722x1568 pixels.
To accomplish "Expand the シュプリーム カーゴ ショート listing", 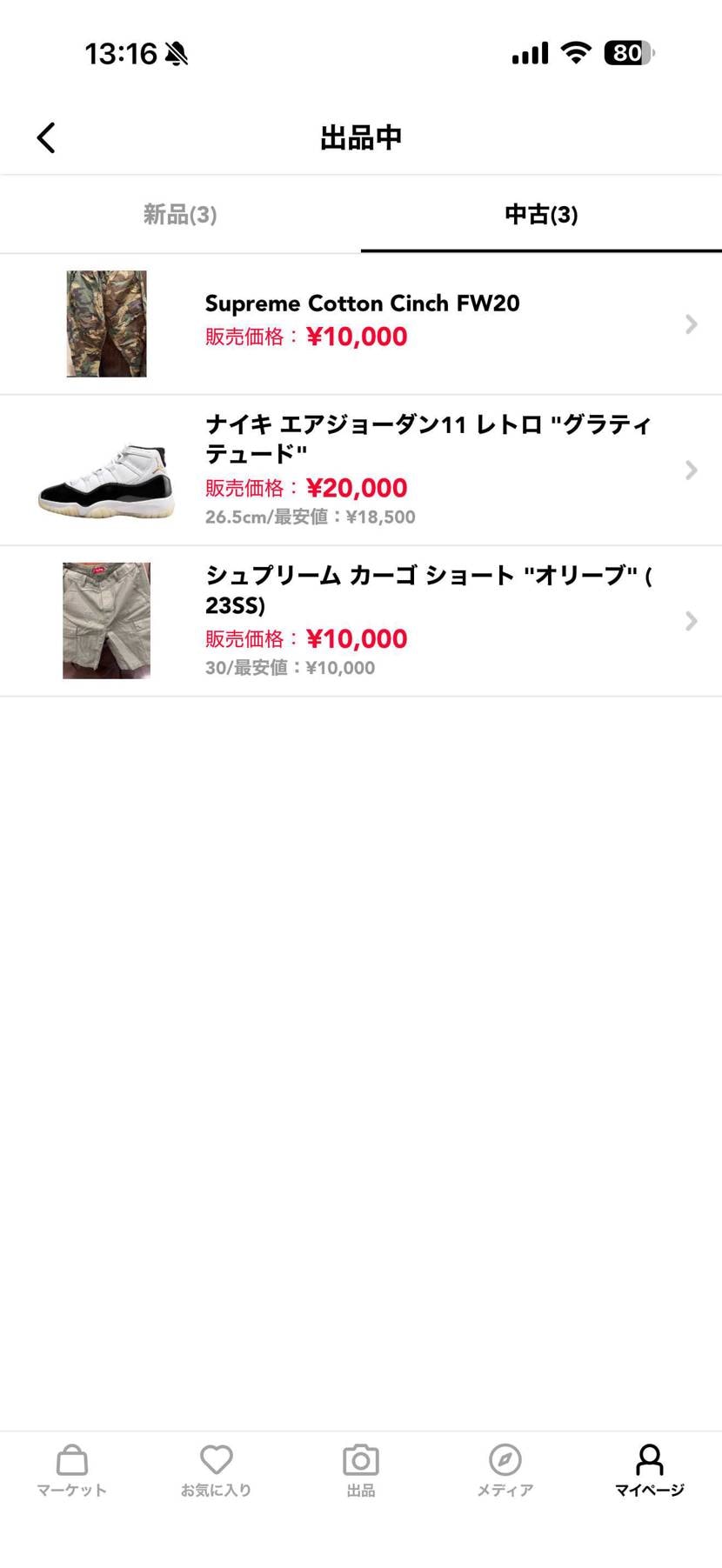I will coord(691,620).
